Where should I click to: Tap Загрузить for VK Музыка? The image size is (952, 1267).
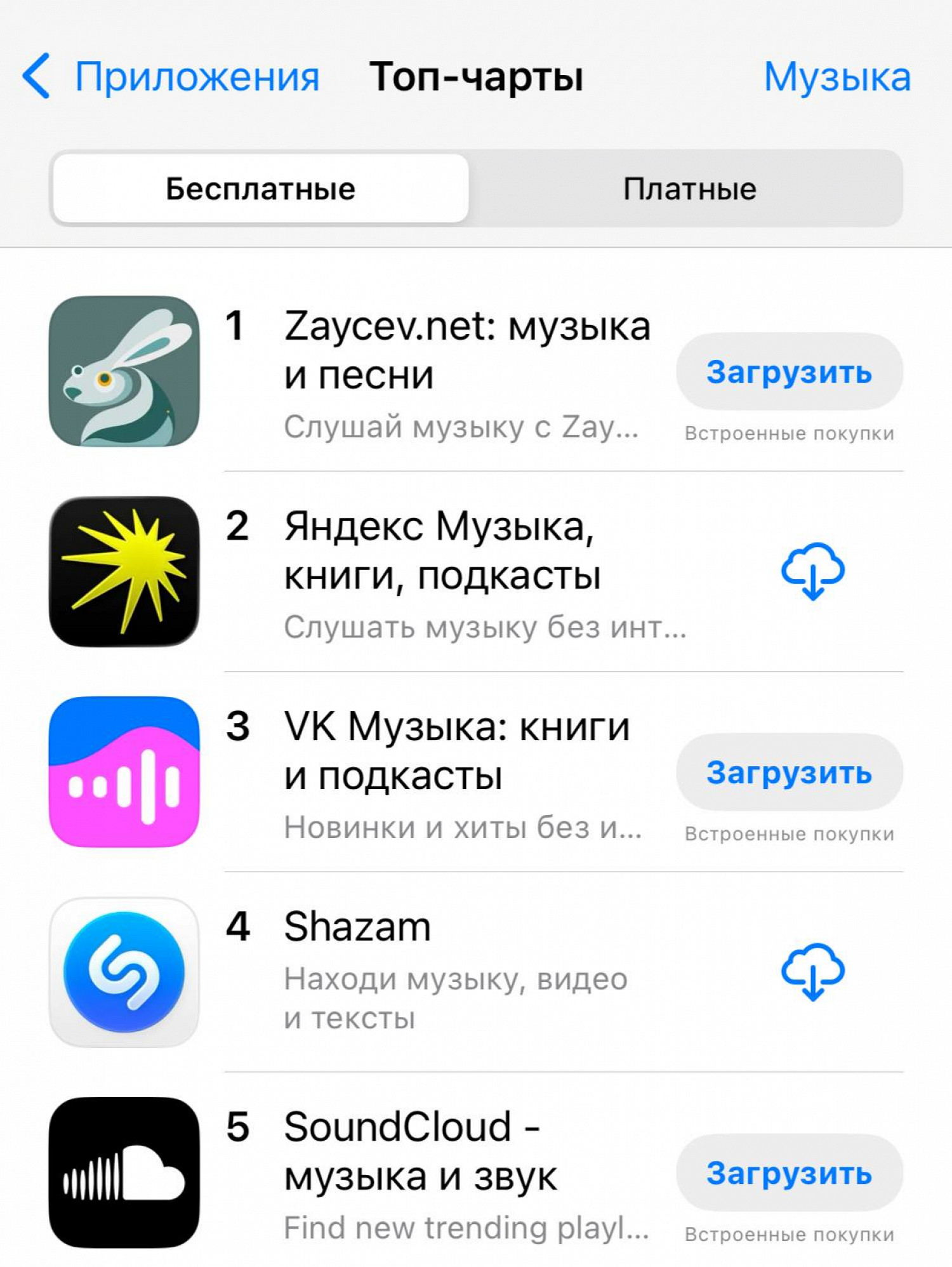tap(789, 773)
